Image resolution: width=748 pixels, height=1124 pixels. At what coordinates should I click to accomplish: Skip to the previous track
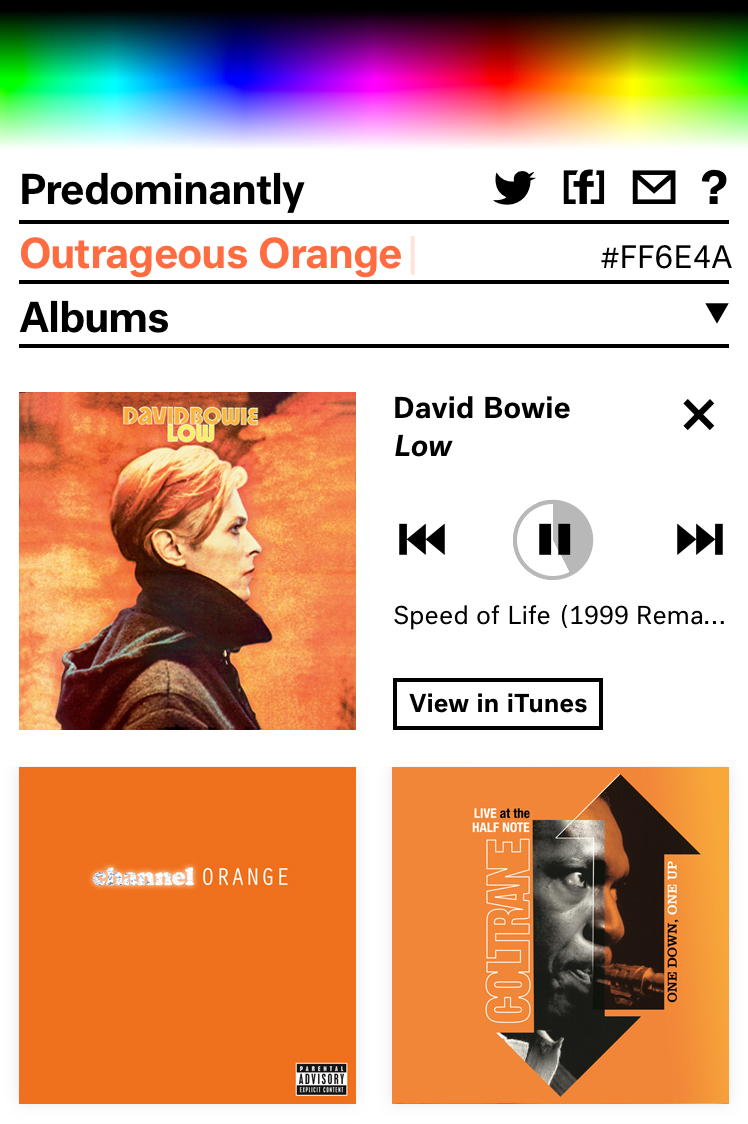pyautogui.click(x=422, y=540)
